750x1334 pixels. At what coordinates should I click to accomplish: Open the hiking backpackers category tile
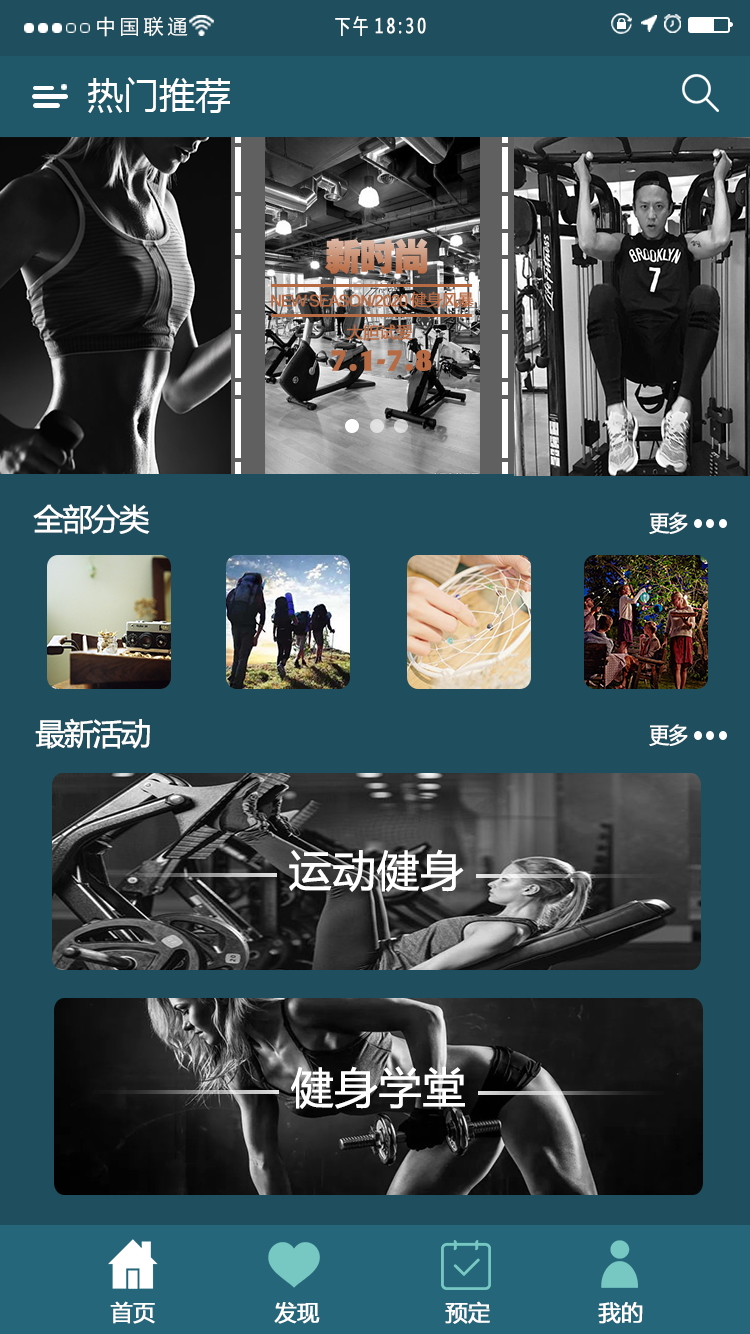tap(288, 622)
